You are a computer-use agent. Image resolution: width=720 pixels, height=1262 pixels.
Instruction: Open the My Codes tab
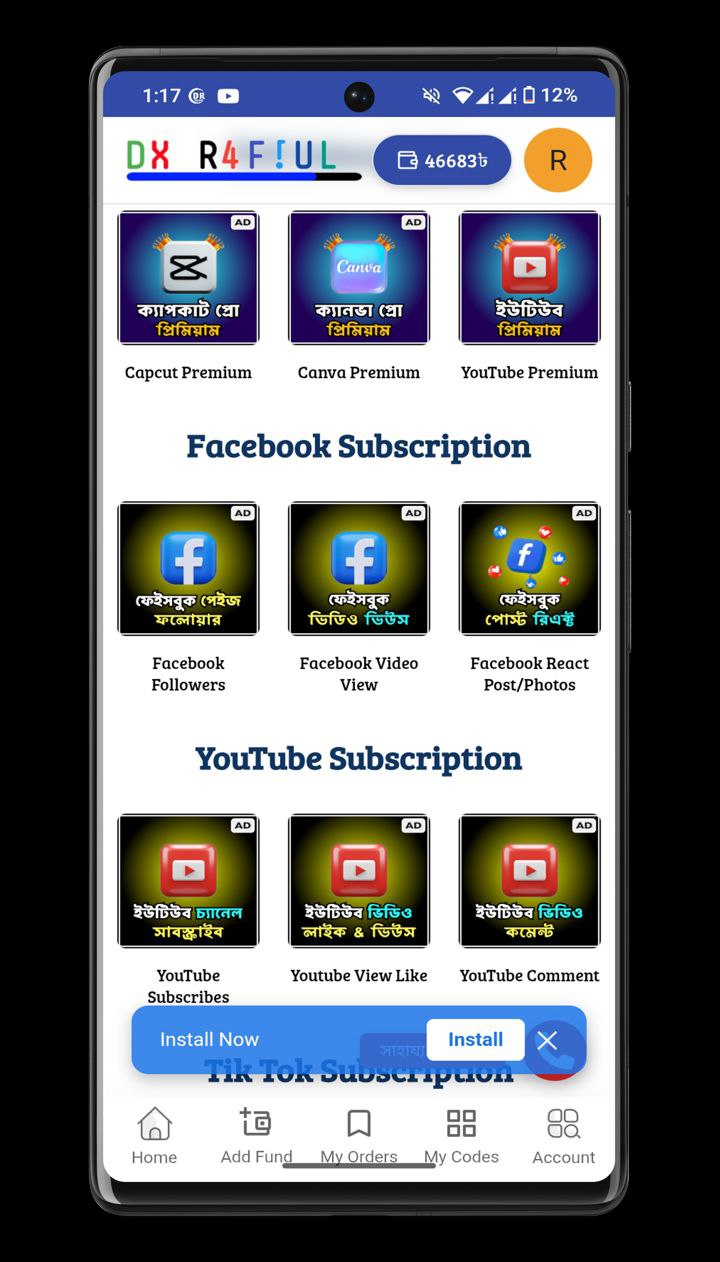[461, 1135]
